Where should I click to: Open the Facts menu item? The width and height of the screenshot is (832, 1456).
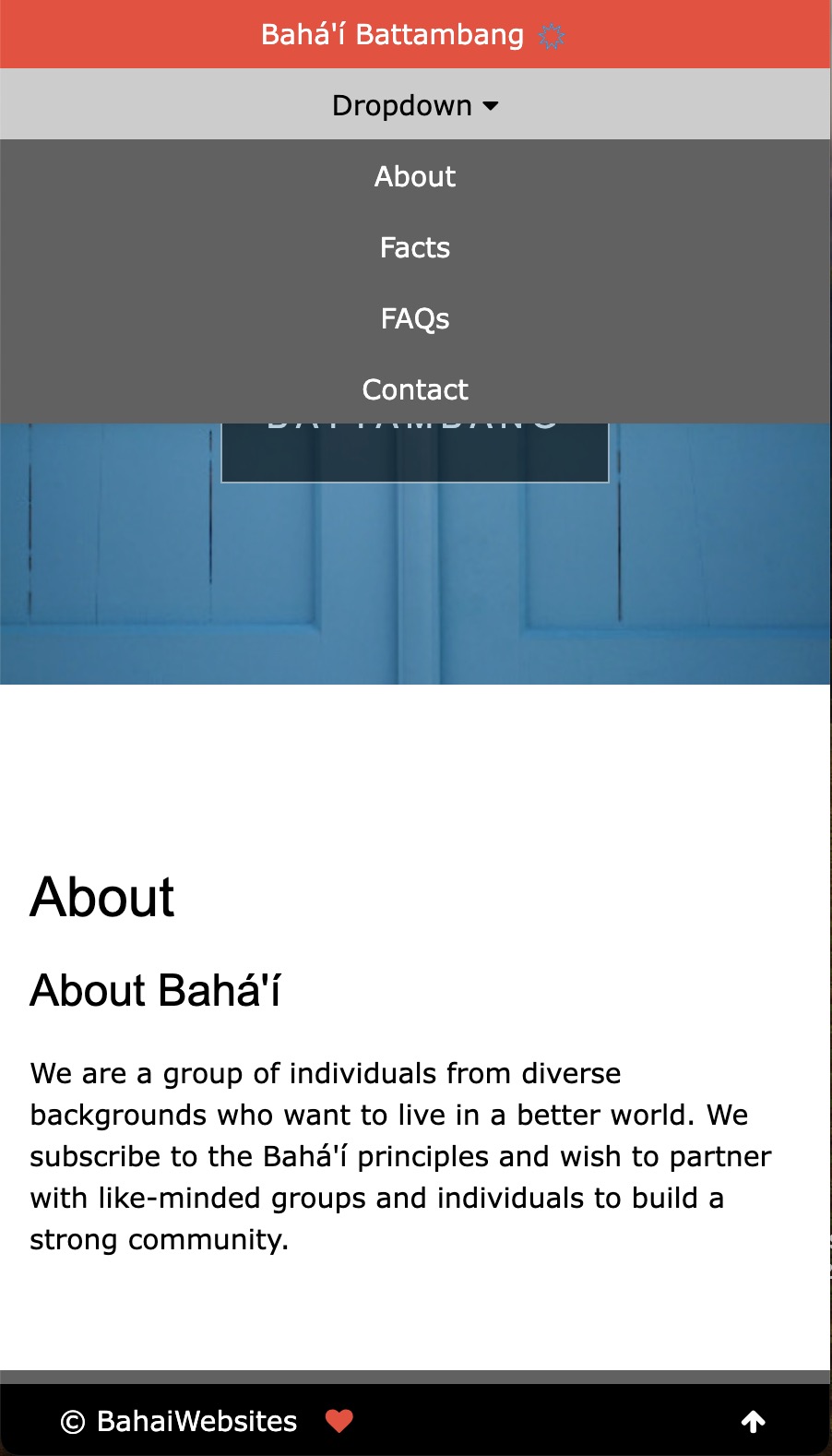pos(415,247)
